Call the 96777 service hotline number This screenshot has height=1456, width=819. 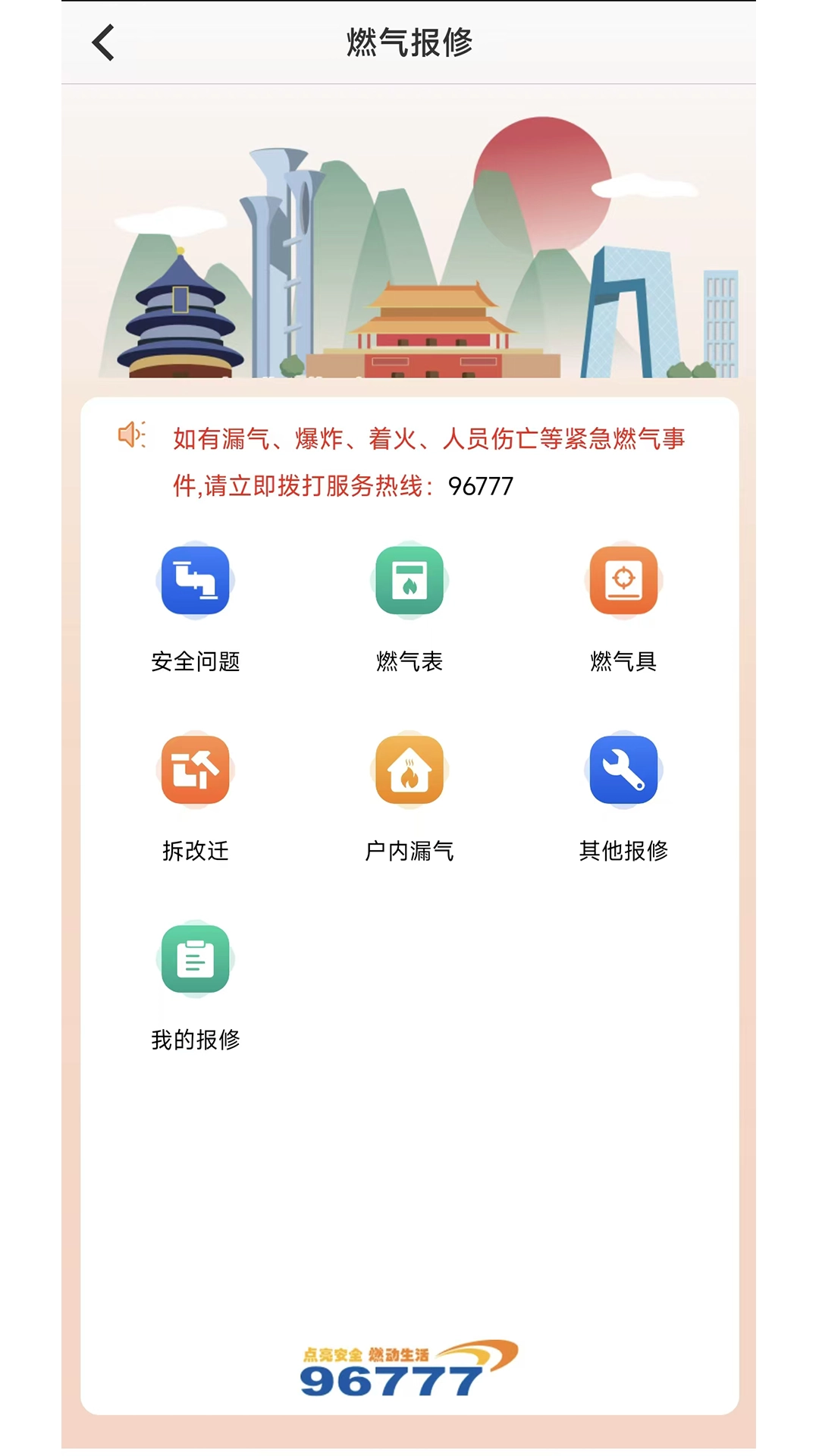tap(480, 486)
